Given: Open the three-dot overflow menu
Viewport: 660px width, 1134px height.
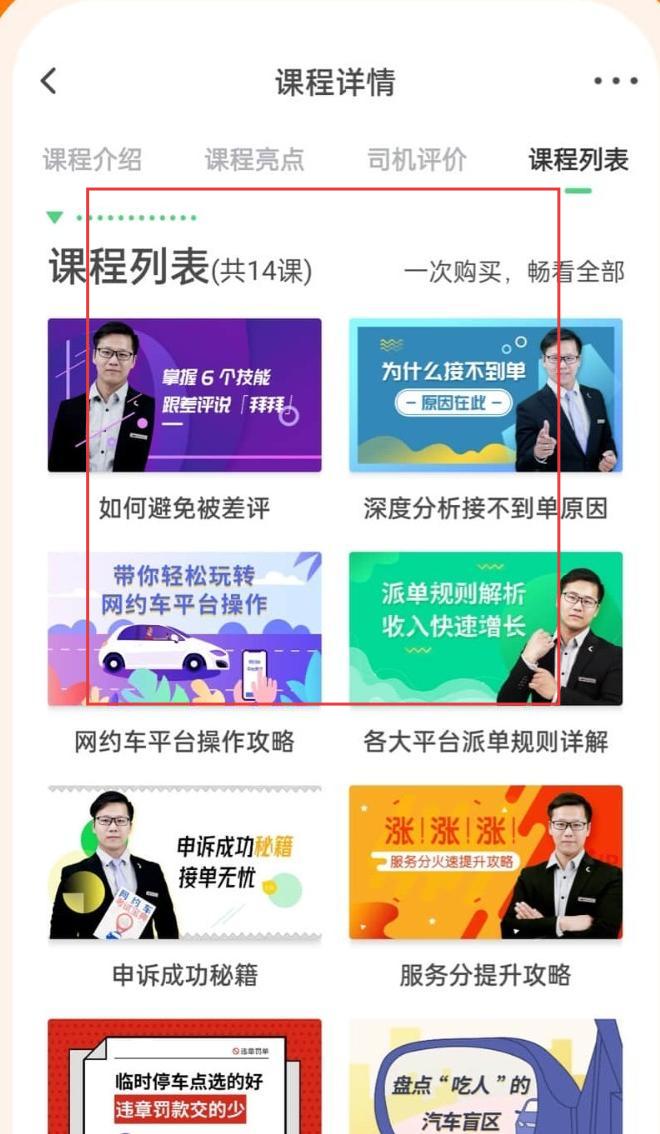Looking at the screenshot, I should click(615, 81).
